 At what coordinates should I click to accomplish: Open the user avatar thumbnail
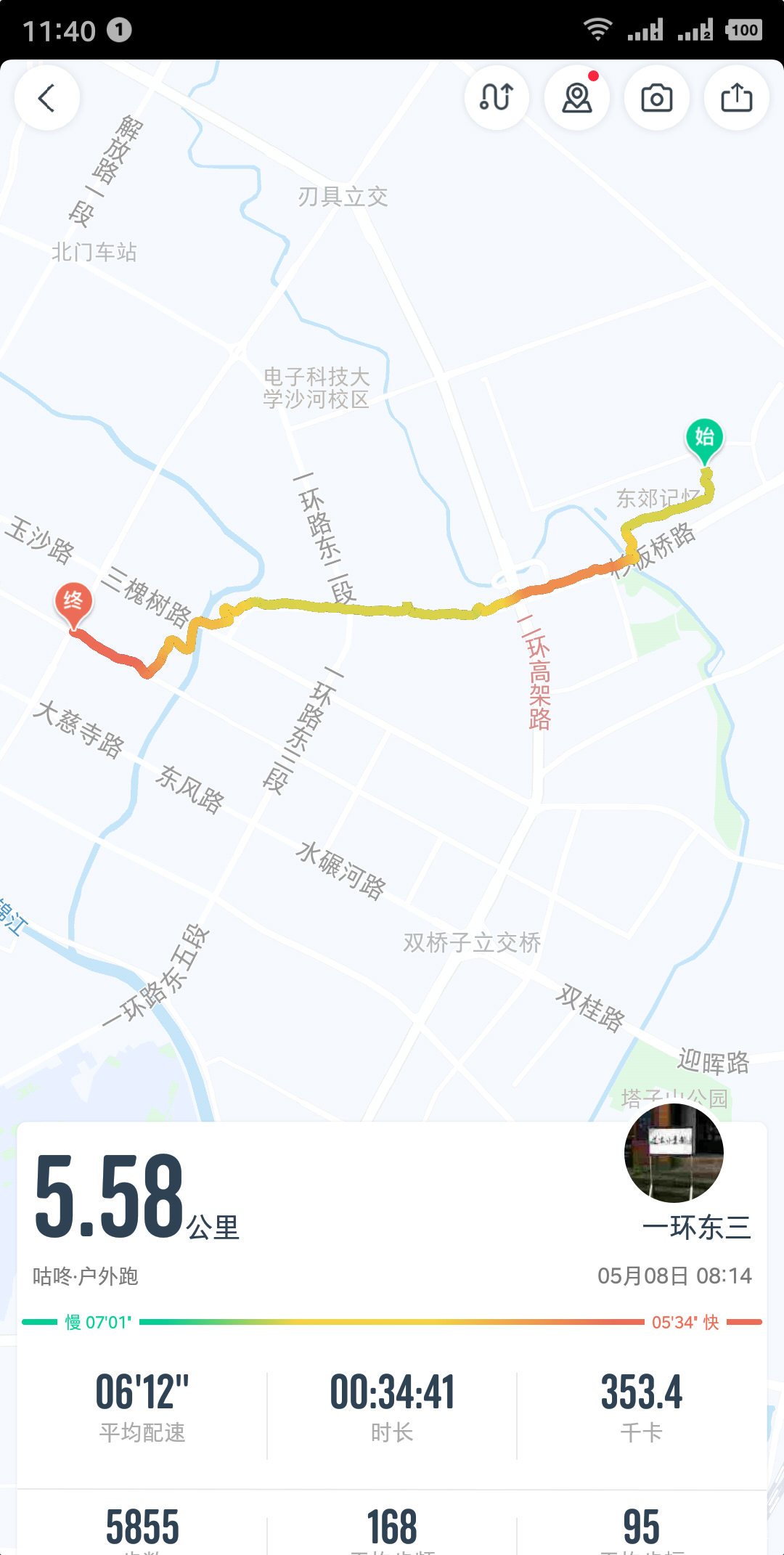[673, 1156]
